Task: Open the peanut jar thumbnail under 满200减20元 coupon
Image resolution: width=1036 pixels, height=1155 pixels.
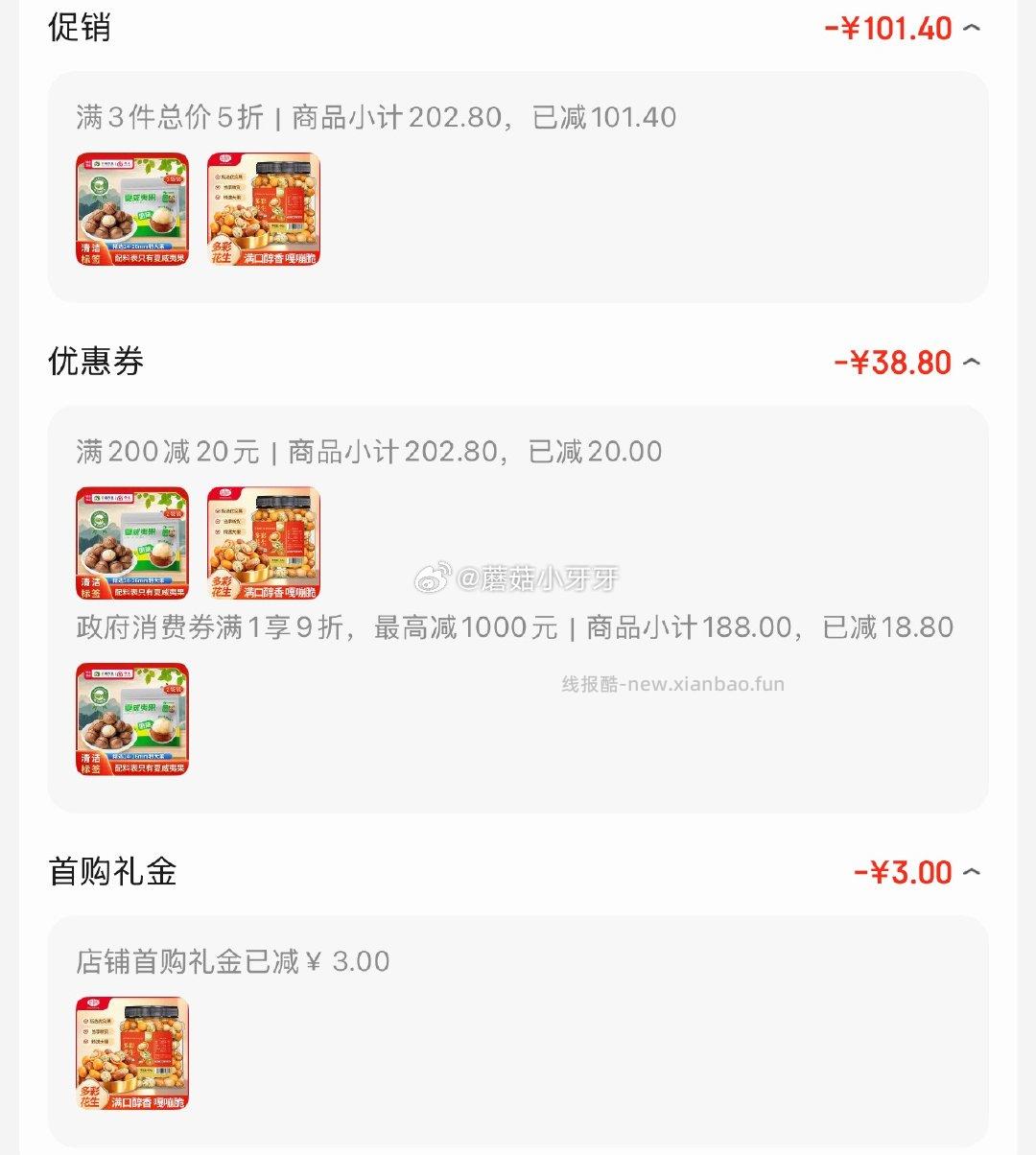Action: coord(264,542)
